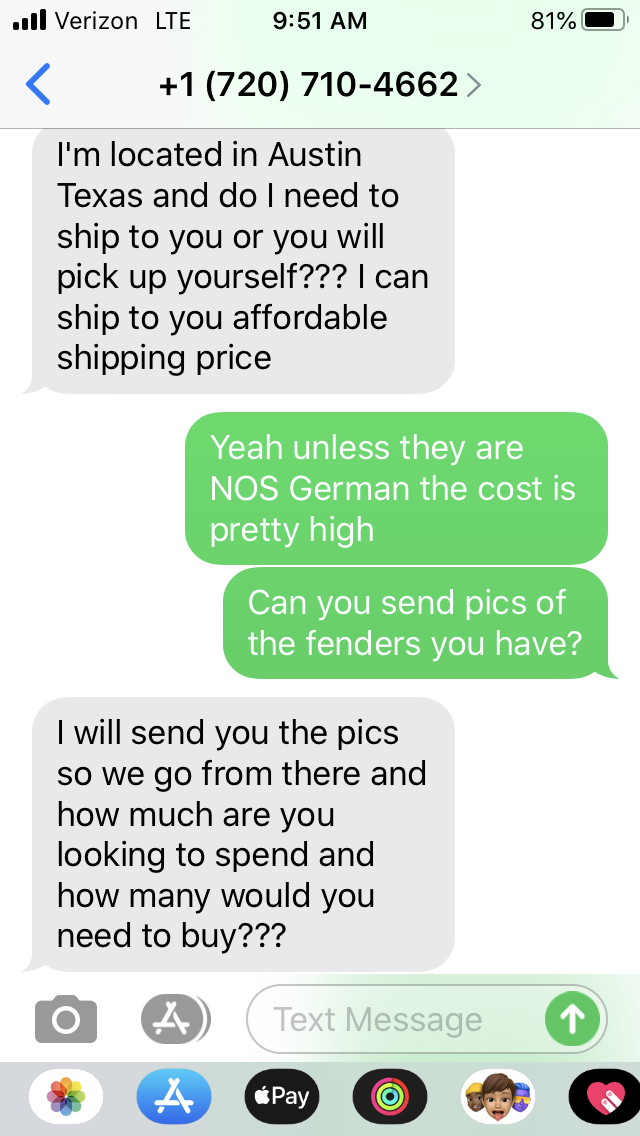Select Apple Pay in the app drawer
640x1136 pixels.
click(x=281, y=1097)
